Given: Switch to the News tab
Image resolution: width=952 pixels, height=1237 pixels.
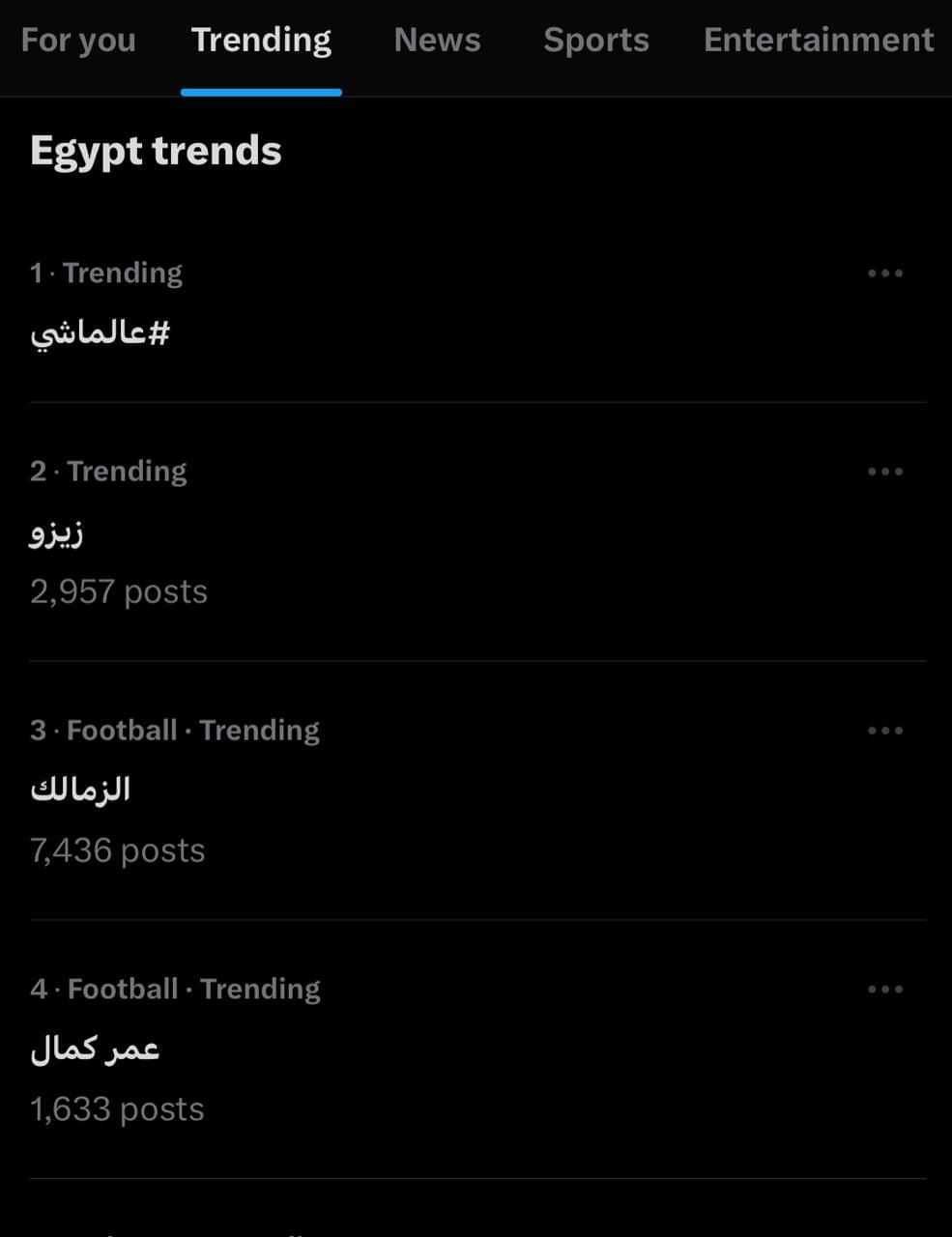Looking at the screenshot, I should point(437,41).
